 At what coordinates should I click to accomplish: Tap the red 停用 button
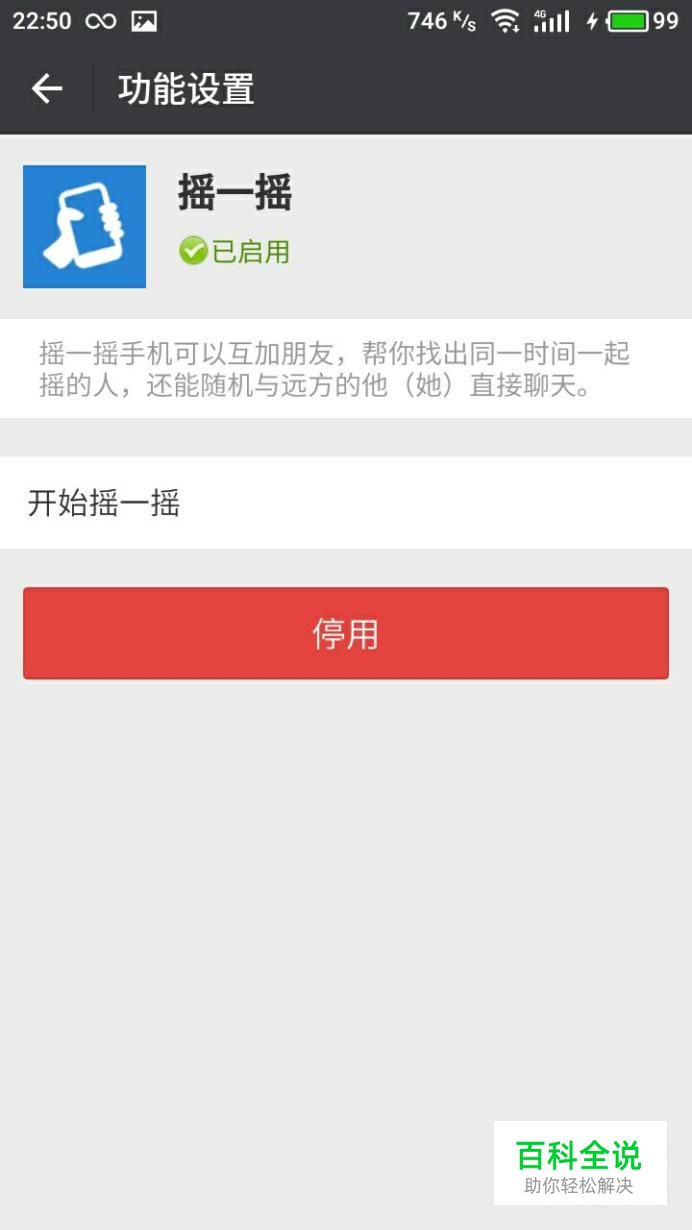click(346, 634)
